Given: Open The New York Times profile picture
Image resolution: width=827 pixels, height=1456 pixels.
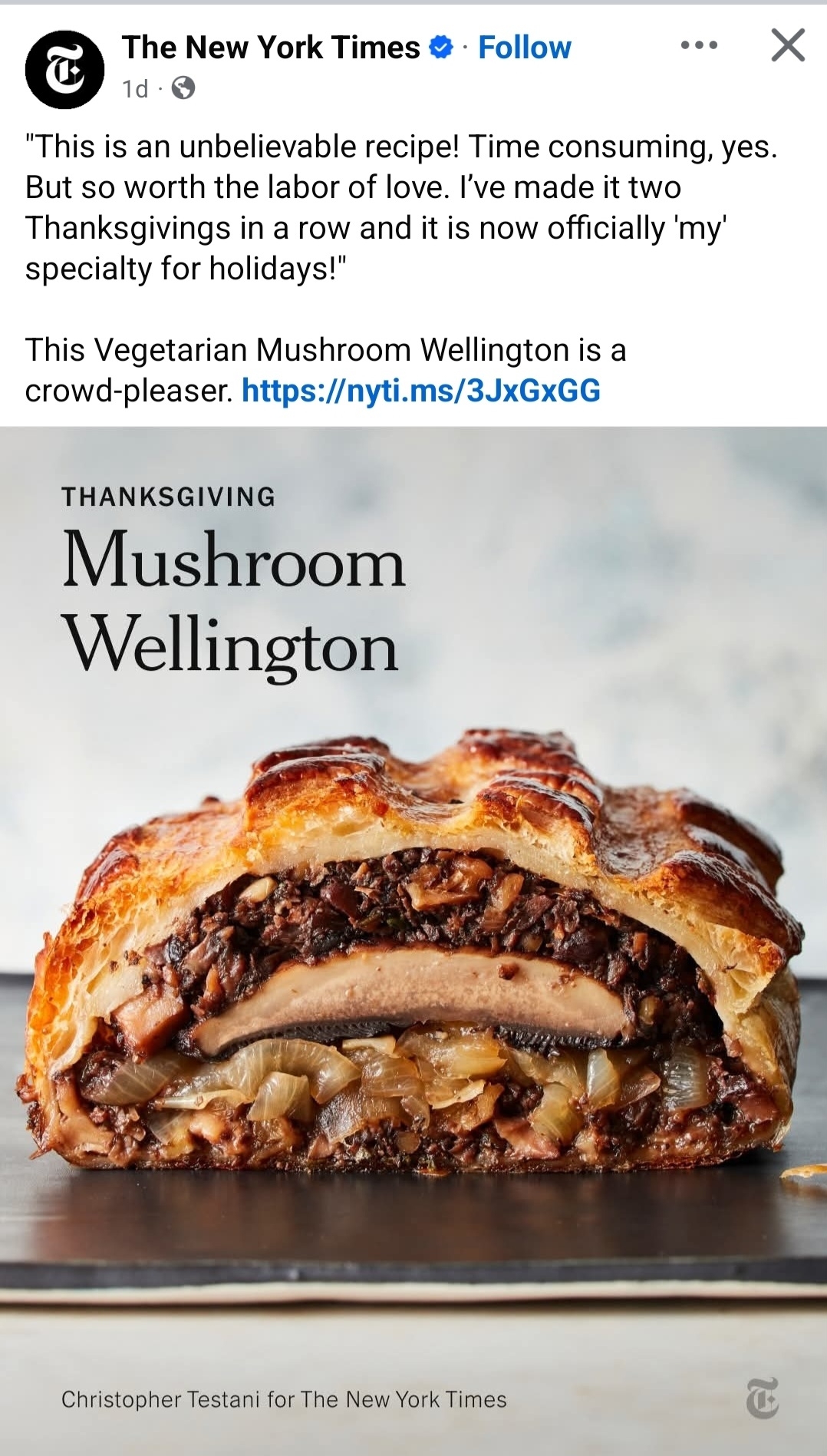Looking at the screenshot, I should [64, 70].
